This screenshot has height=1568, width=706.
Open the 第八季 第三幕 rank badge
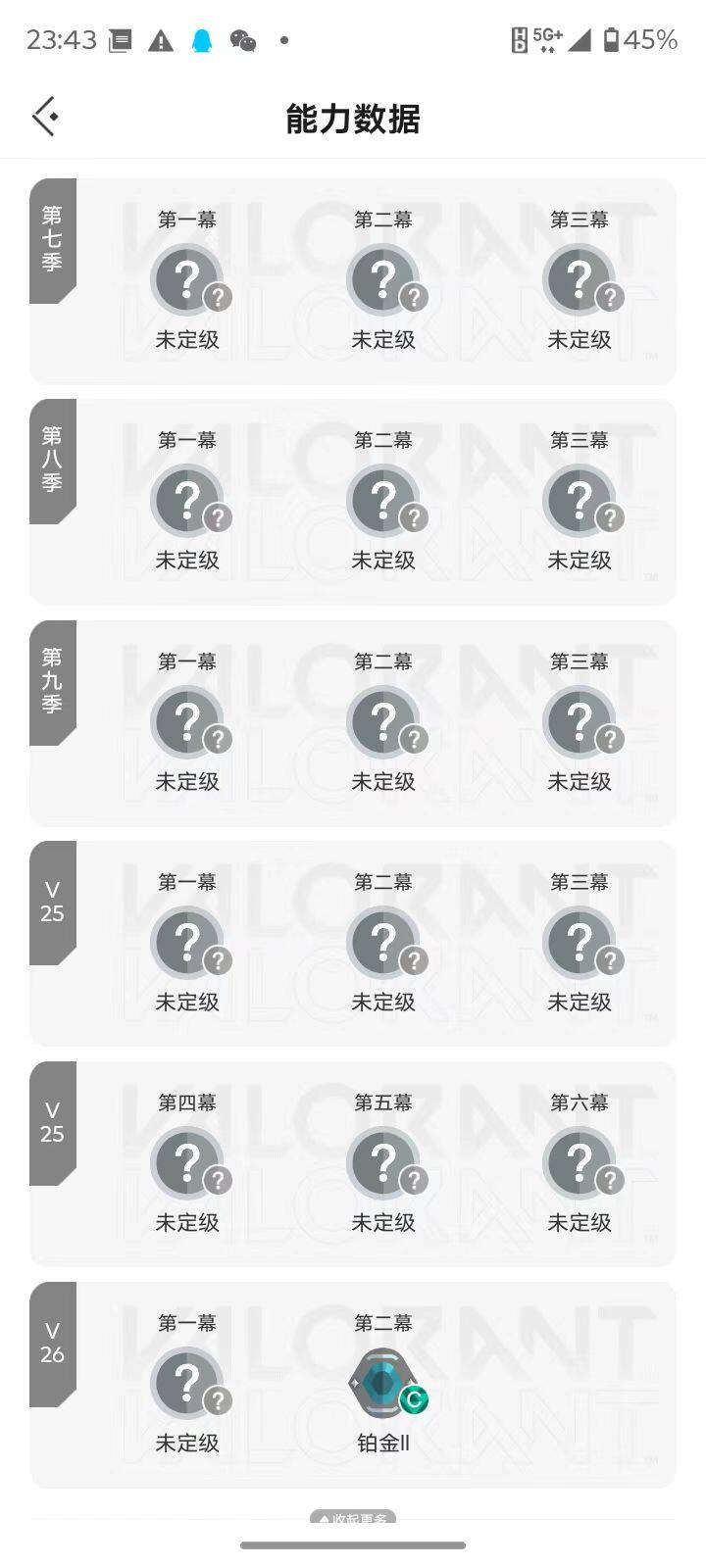580,500
